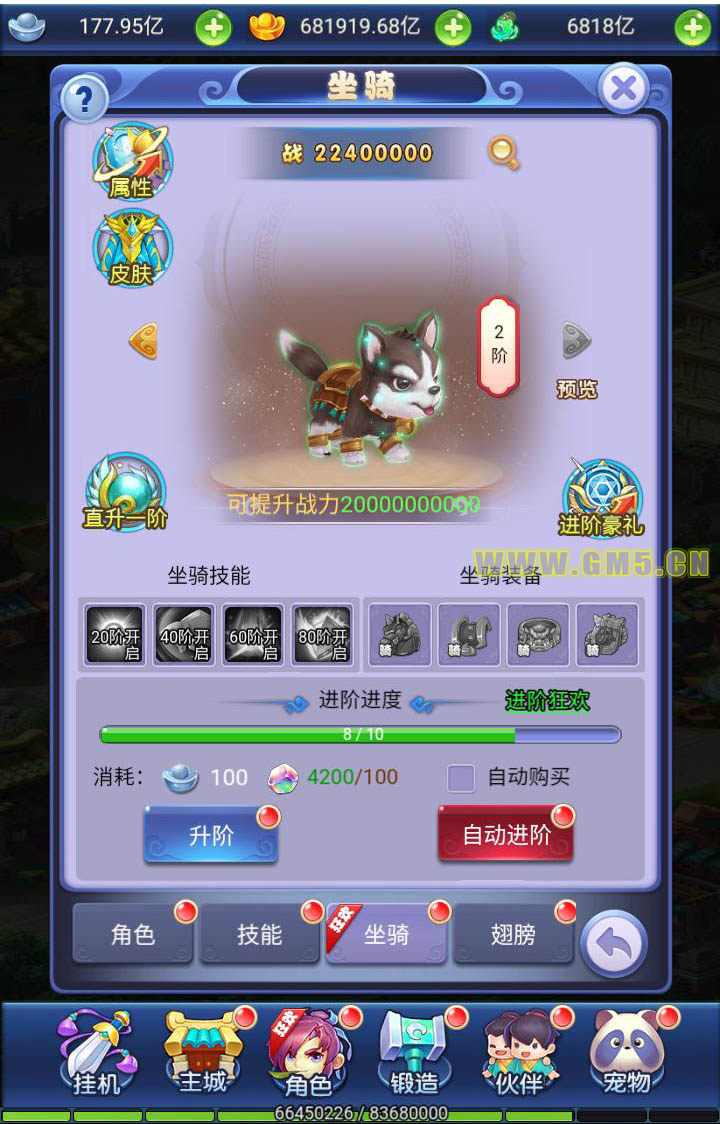720x1124 pixels.
Task: Start 自动进阶 auto advance
Action: 506,836
